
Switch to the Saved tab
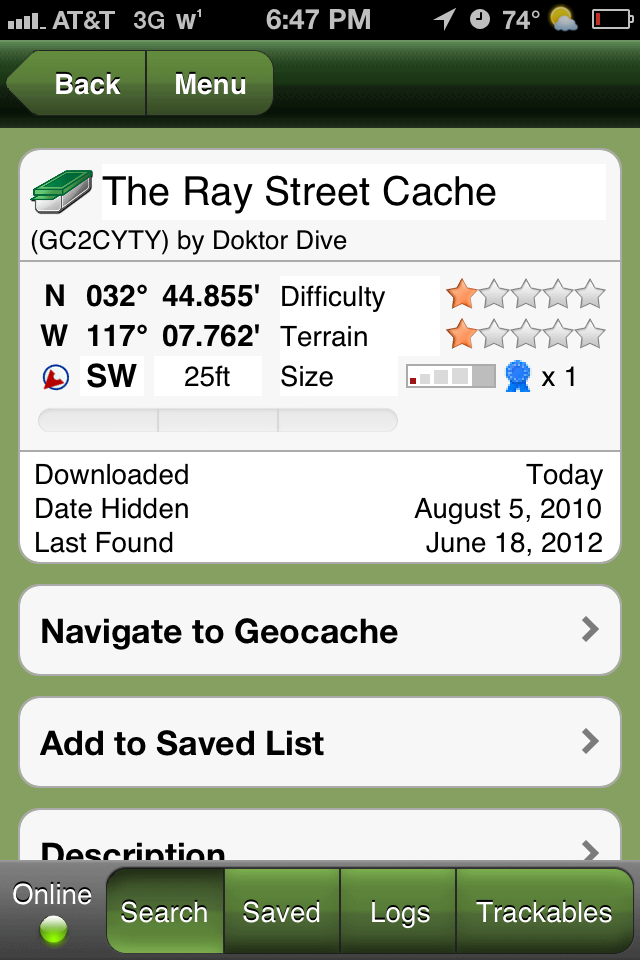tap(282, 912)
